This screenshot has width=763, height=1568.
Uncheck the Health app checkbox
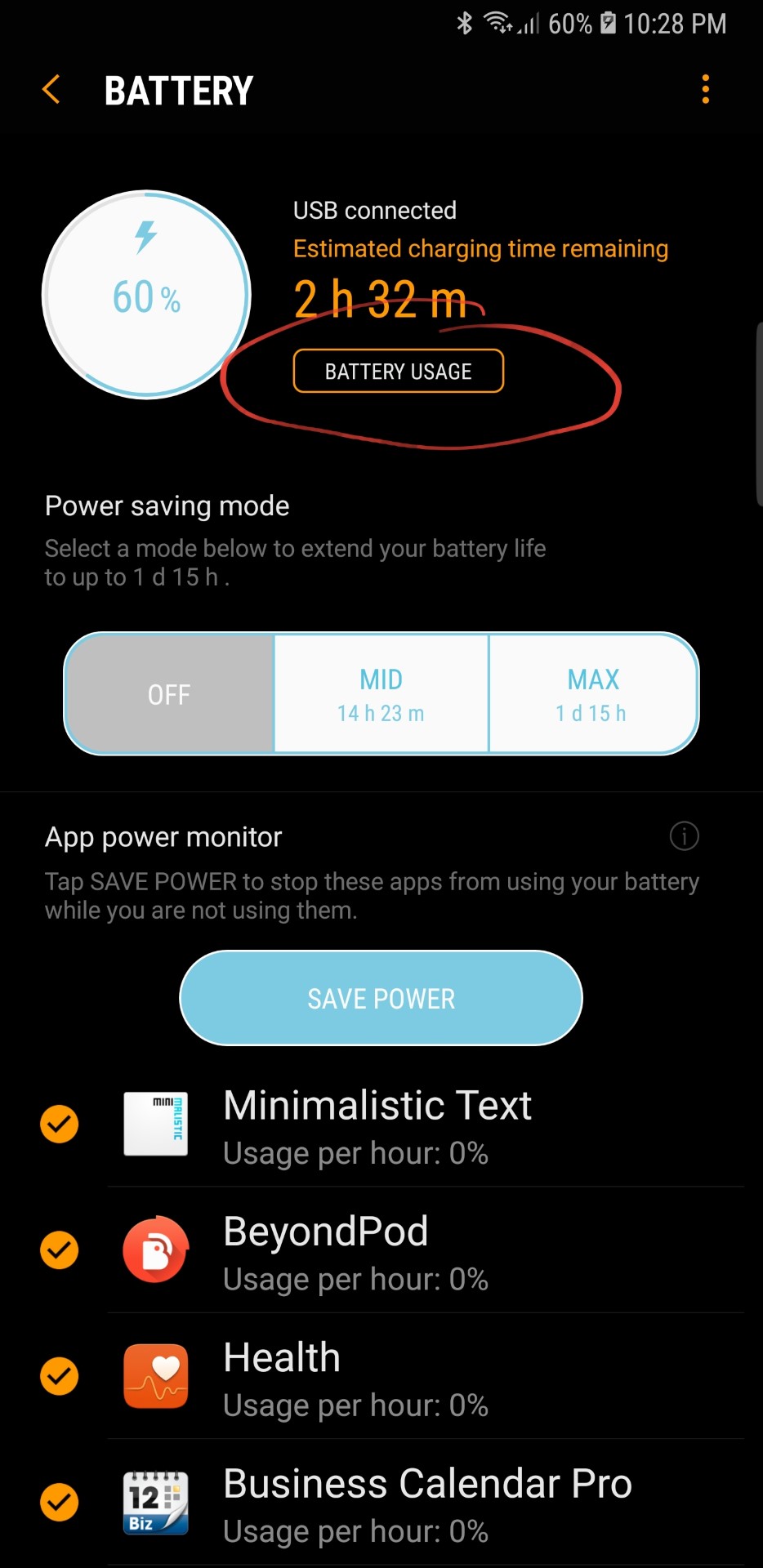pyautogui.click(x=60, y=1376)
